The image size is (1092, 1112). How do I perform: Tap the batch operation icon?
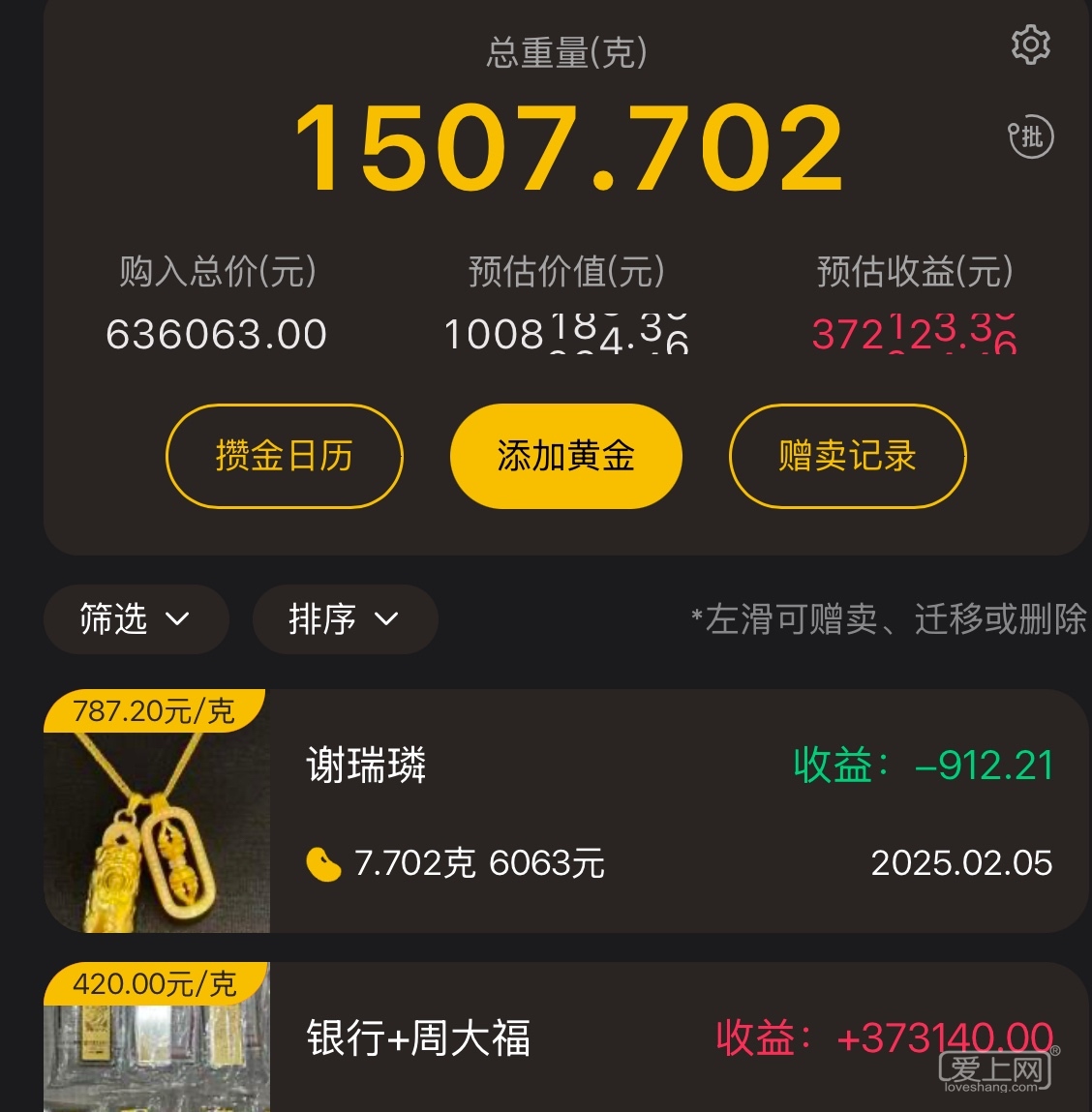tap(1030, 137)
